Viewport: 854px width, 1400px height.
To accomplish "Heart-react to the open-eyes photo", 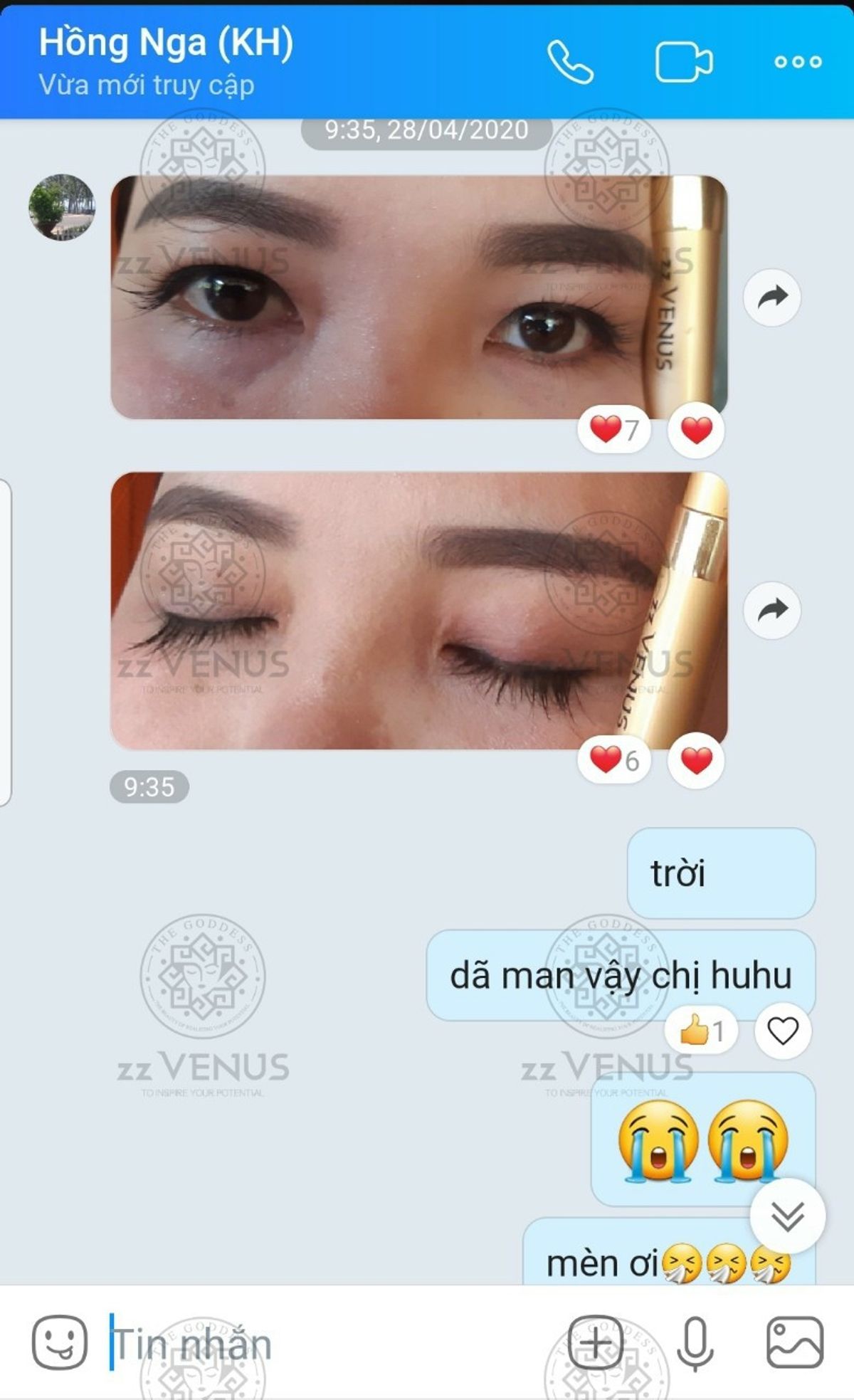I will [x=696, y=430].
